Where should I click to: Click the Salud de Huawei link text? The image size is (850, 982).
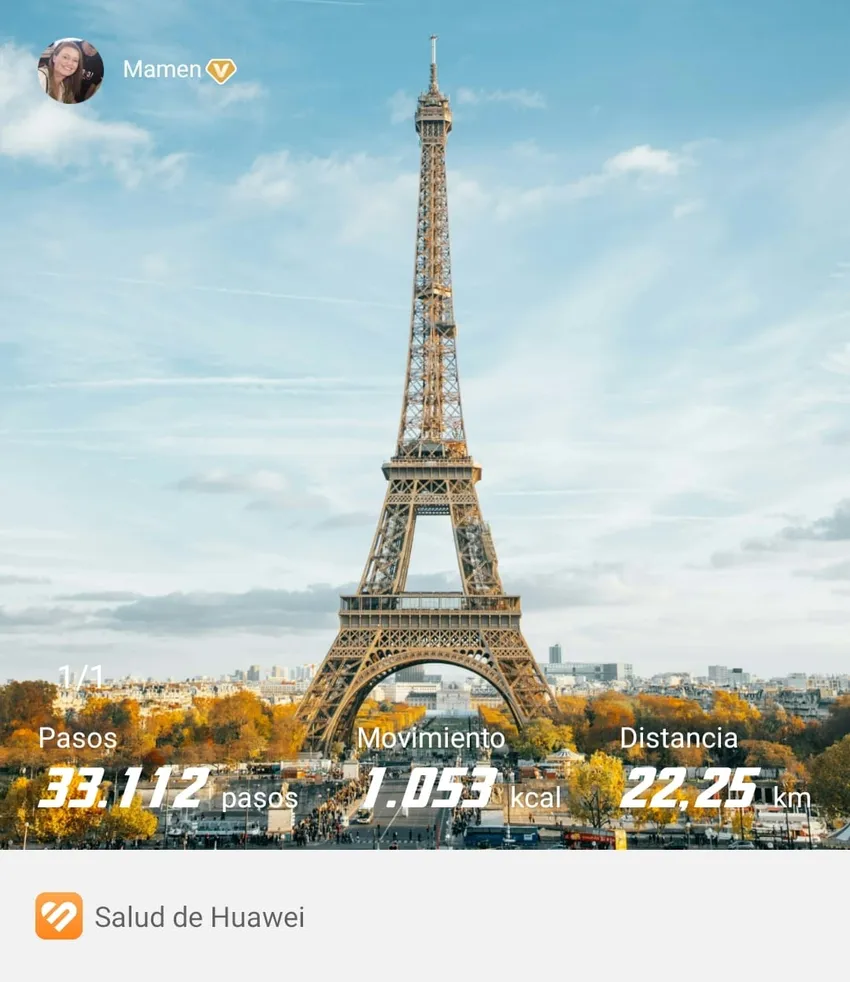199,915
